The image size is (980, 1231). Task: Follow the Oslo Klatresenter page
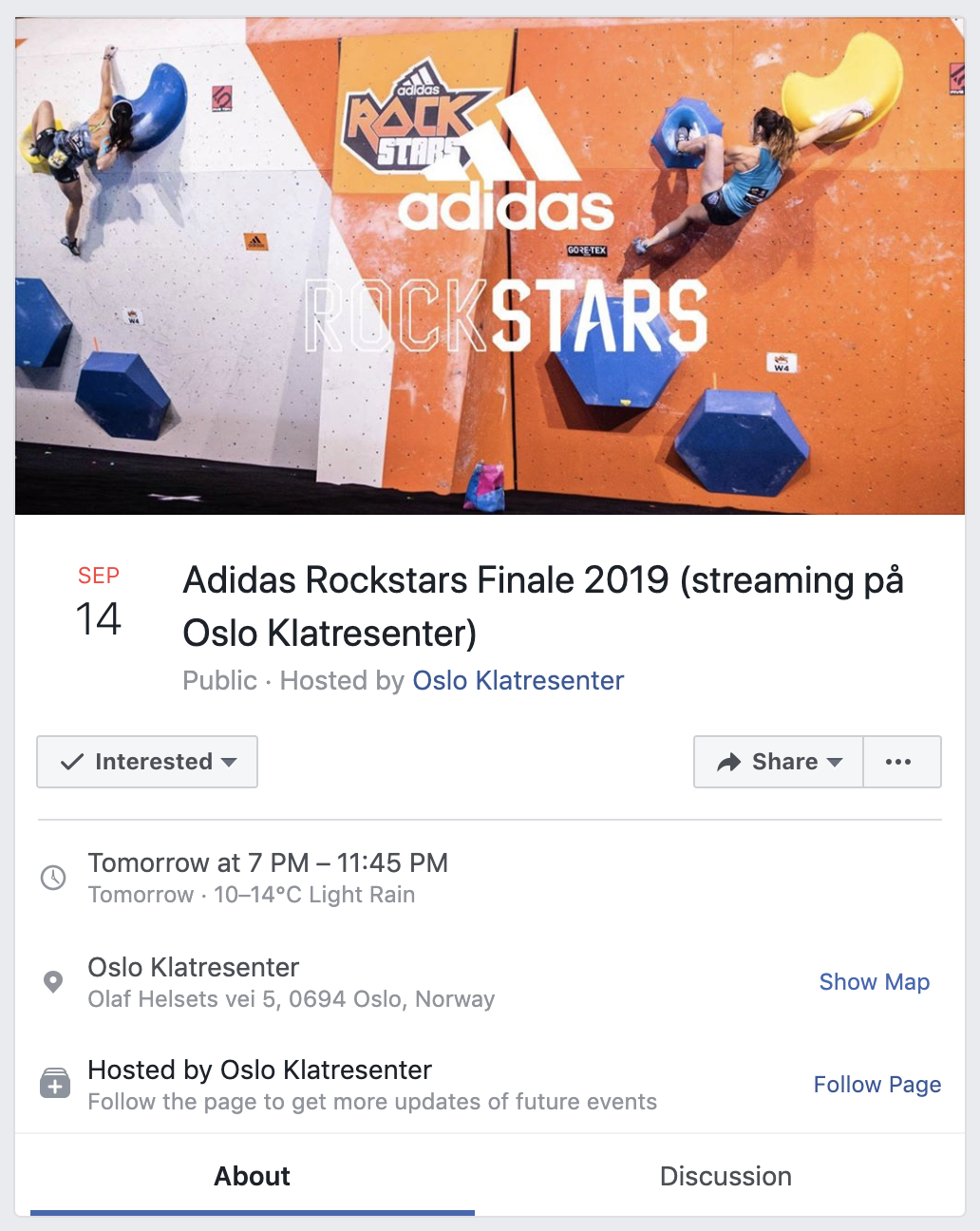point(876,1085)
